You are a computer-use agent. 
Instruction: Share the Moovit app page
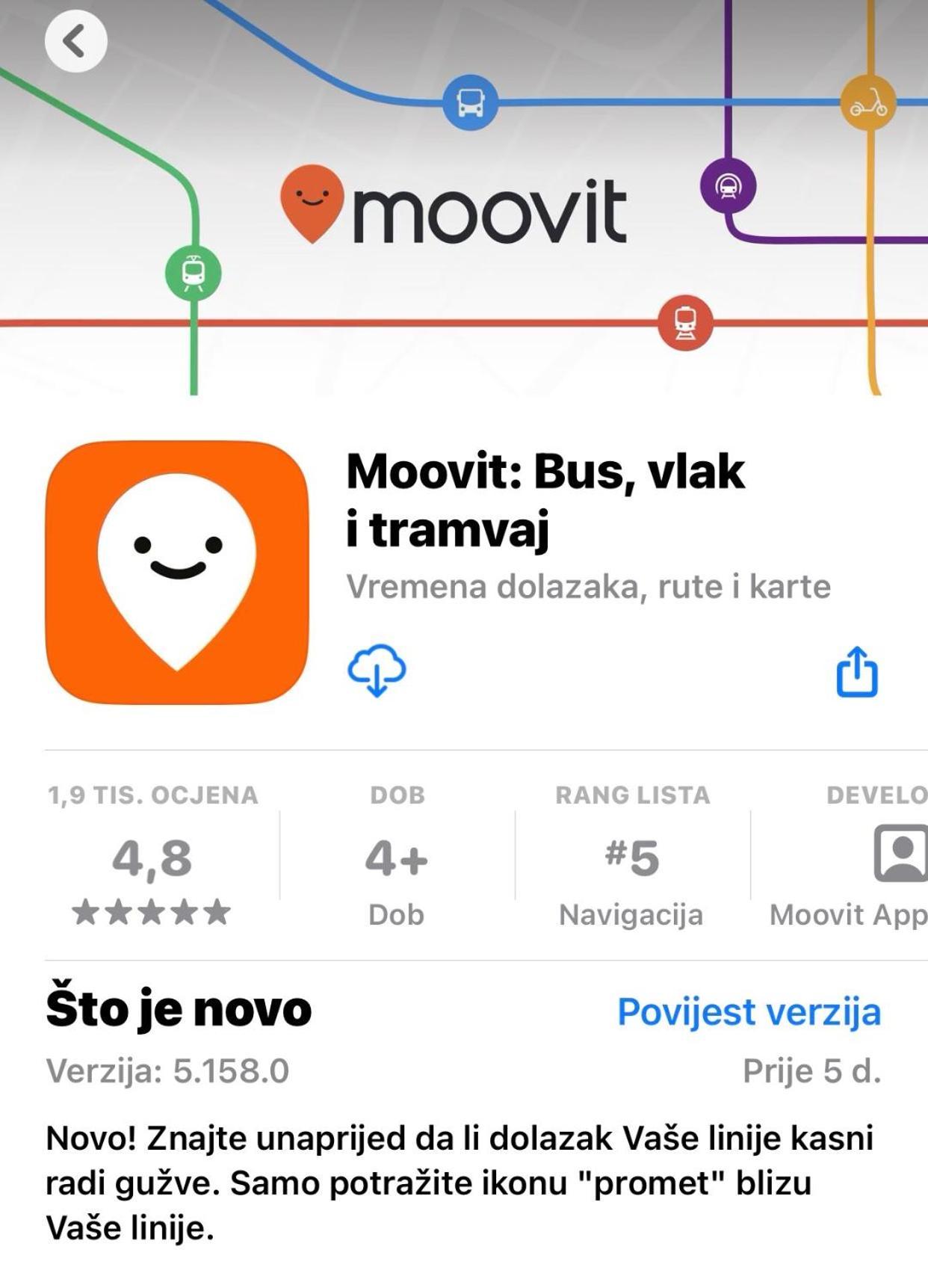856,672
